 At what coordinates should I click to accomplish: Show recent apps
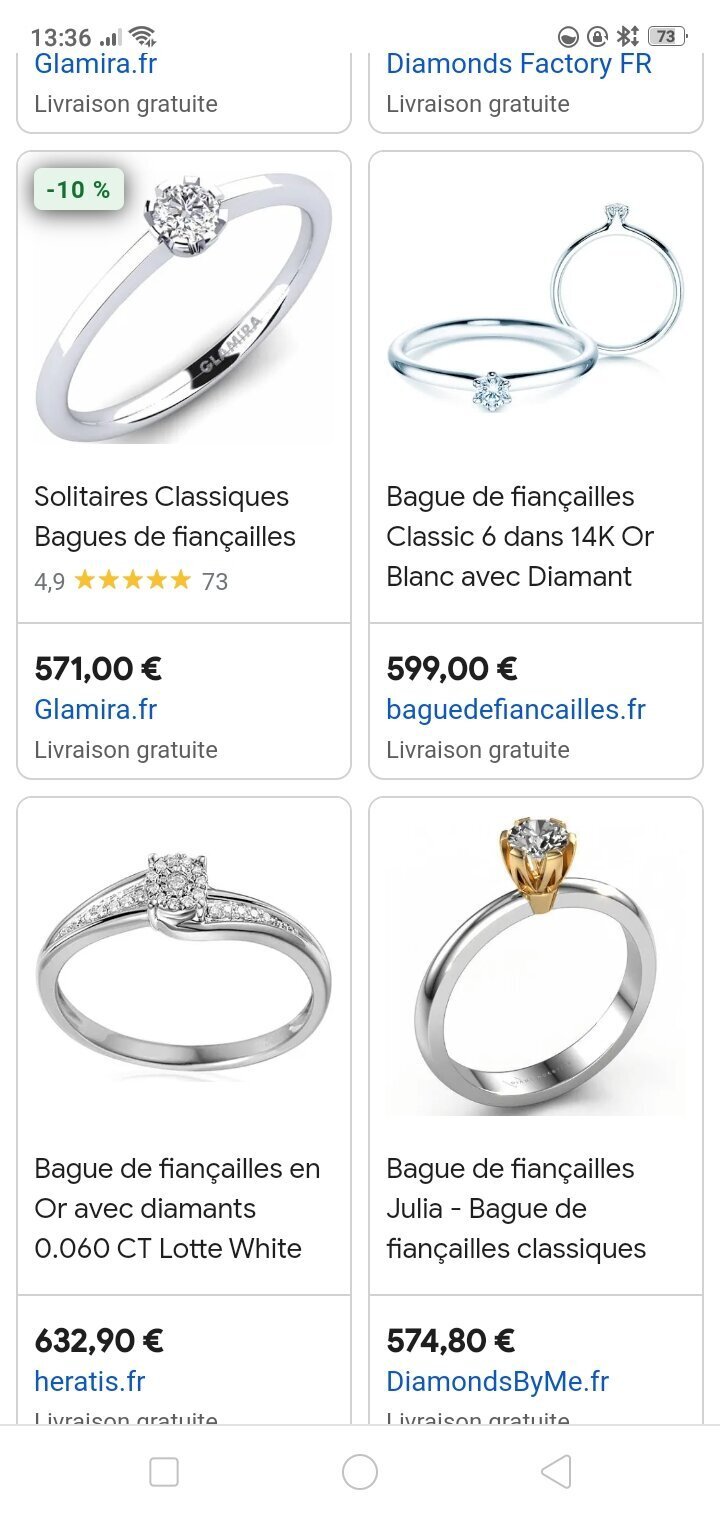[164, 1472]
